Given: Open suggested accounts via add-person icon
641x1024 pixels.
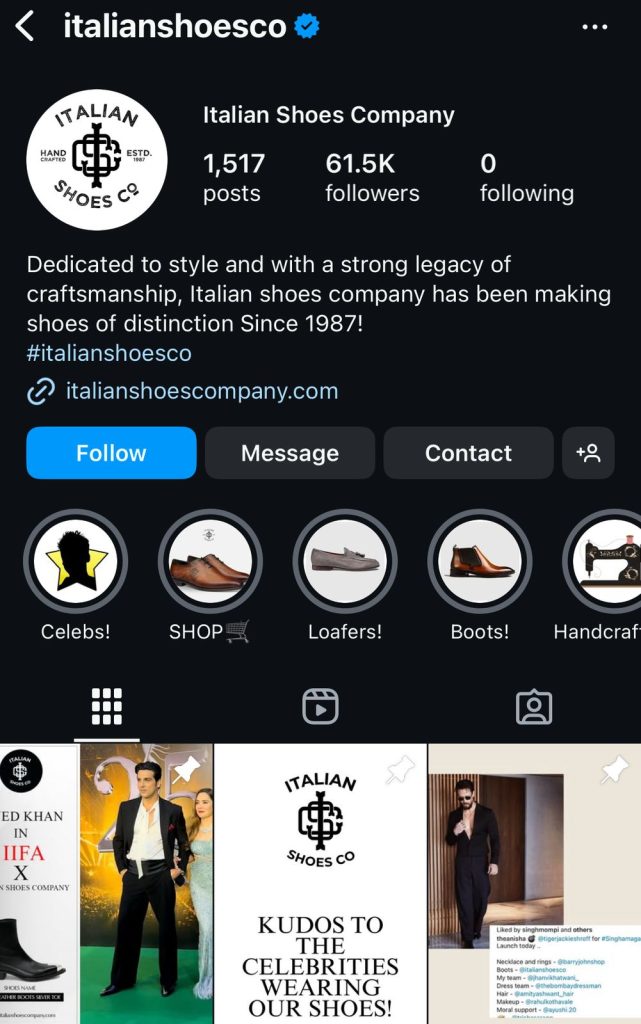Looking at the screenshot, I should [x=588, y=453].
